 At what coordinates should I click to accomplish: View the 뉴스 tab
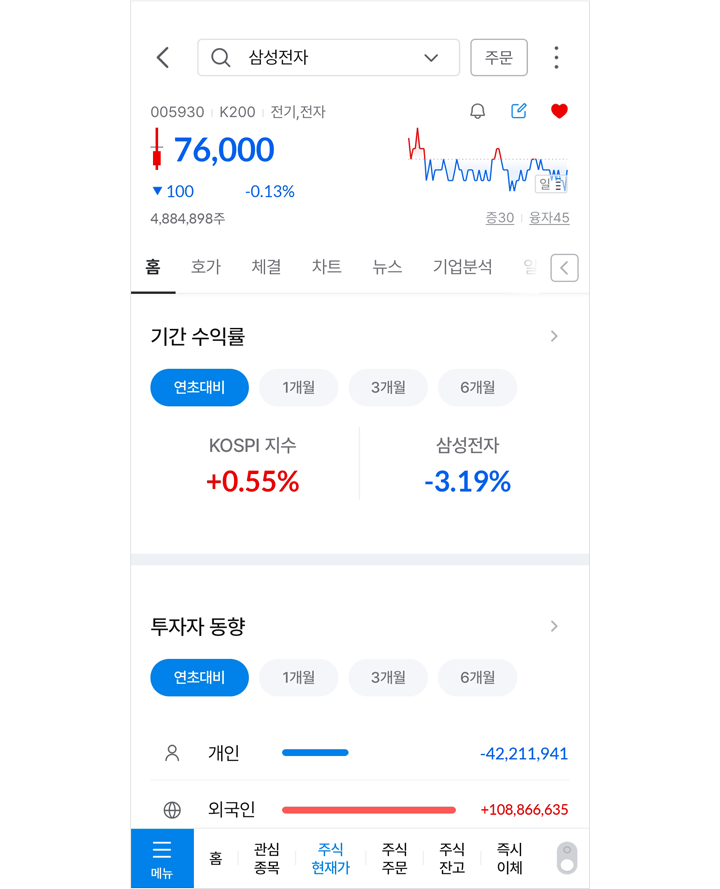click(x=387, y=267)
